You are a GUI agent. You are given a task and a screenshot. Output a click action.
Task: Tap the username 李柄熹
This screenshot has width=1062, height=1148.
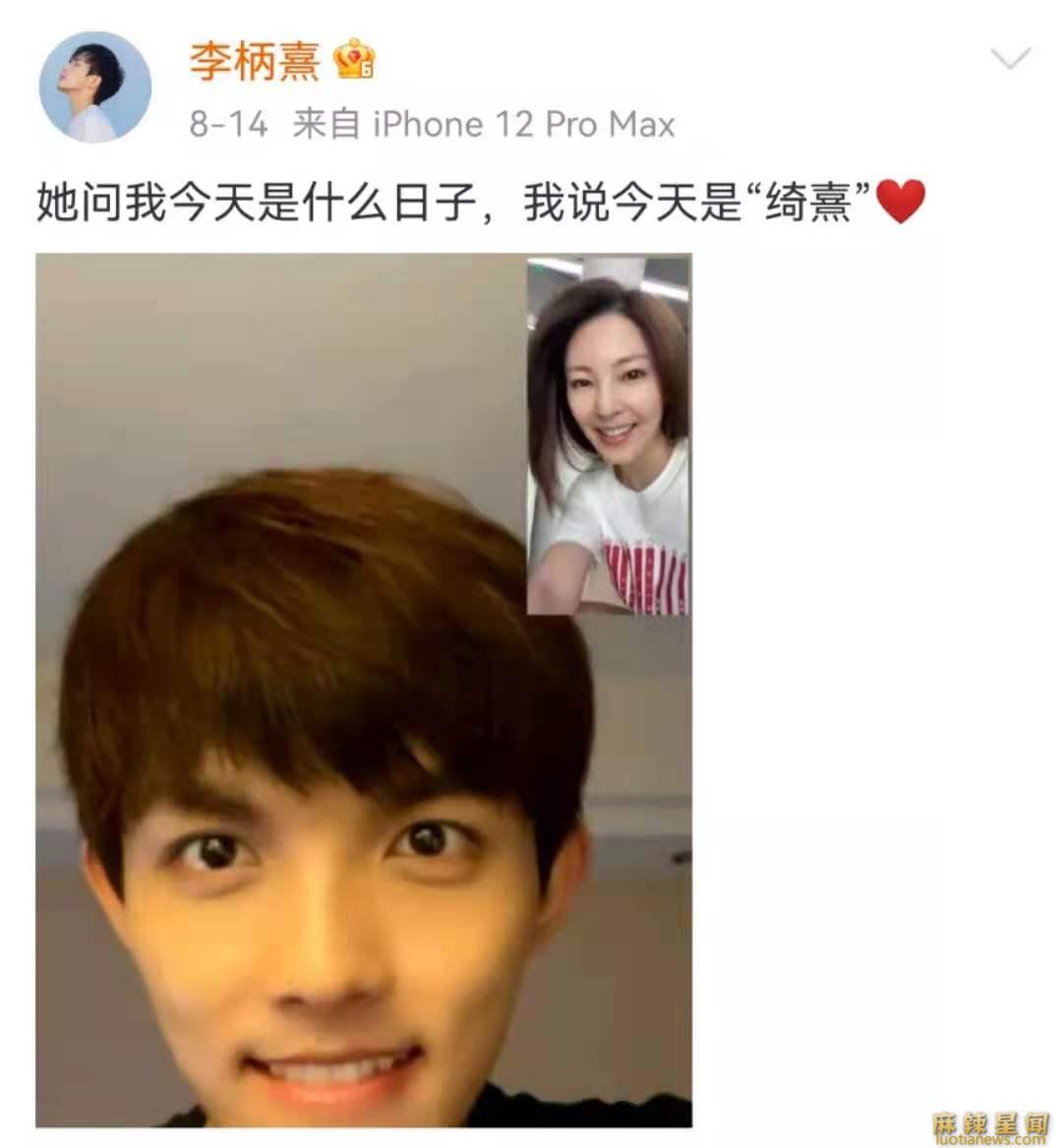pos(255,61)
